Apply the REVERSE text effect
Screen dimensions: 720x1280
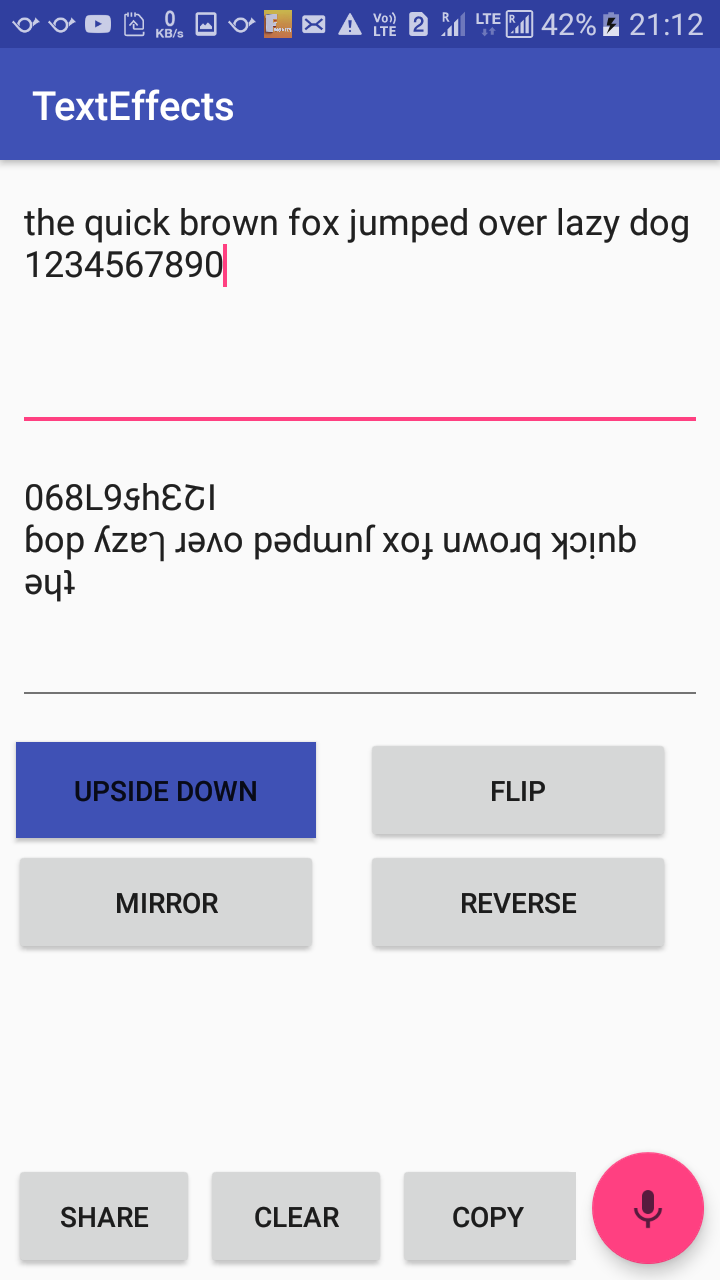coord(517,902)
